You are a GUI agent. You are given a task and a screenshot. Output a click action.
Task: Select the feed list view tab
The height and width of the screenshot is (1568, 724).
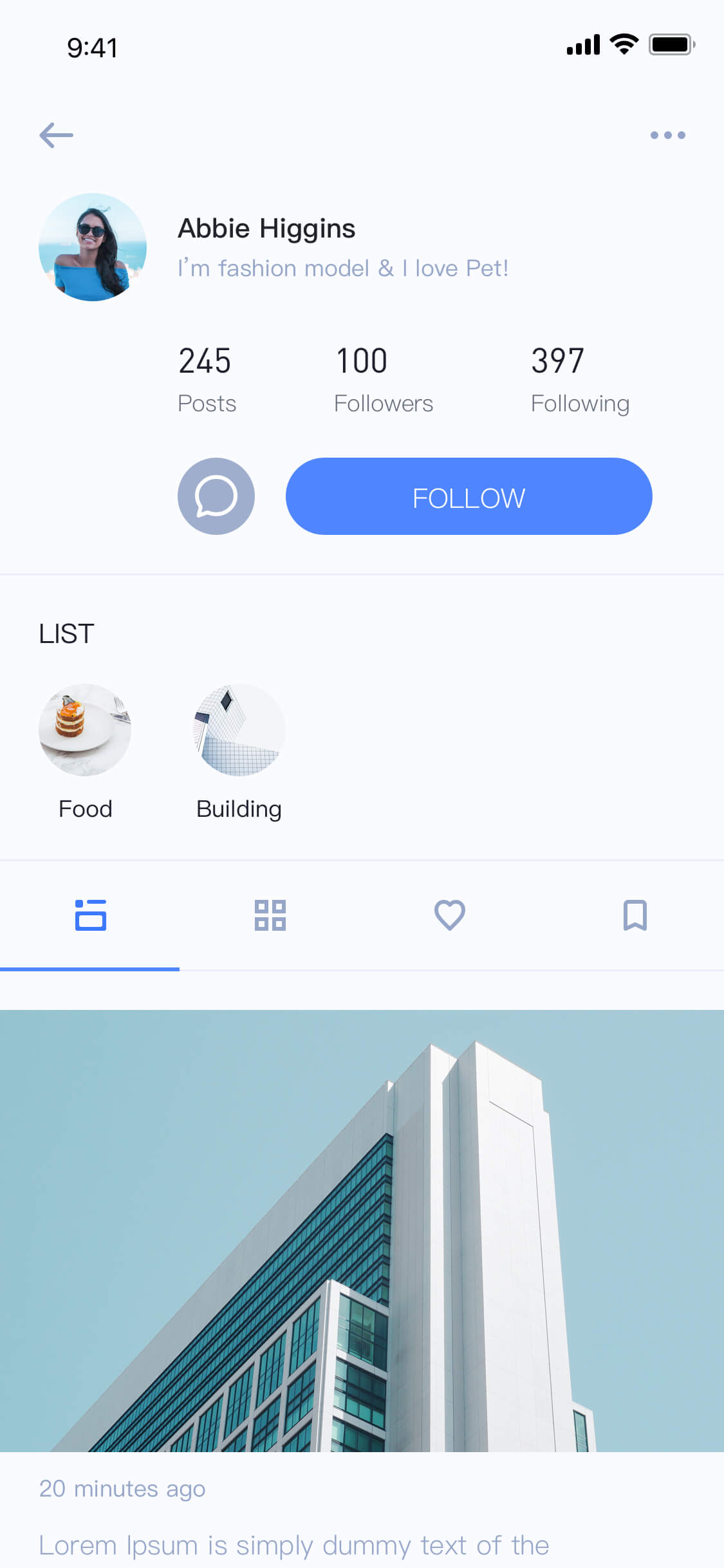(90, 915)
